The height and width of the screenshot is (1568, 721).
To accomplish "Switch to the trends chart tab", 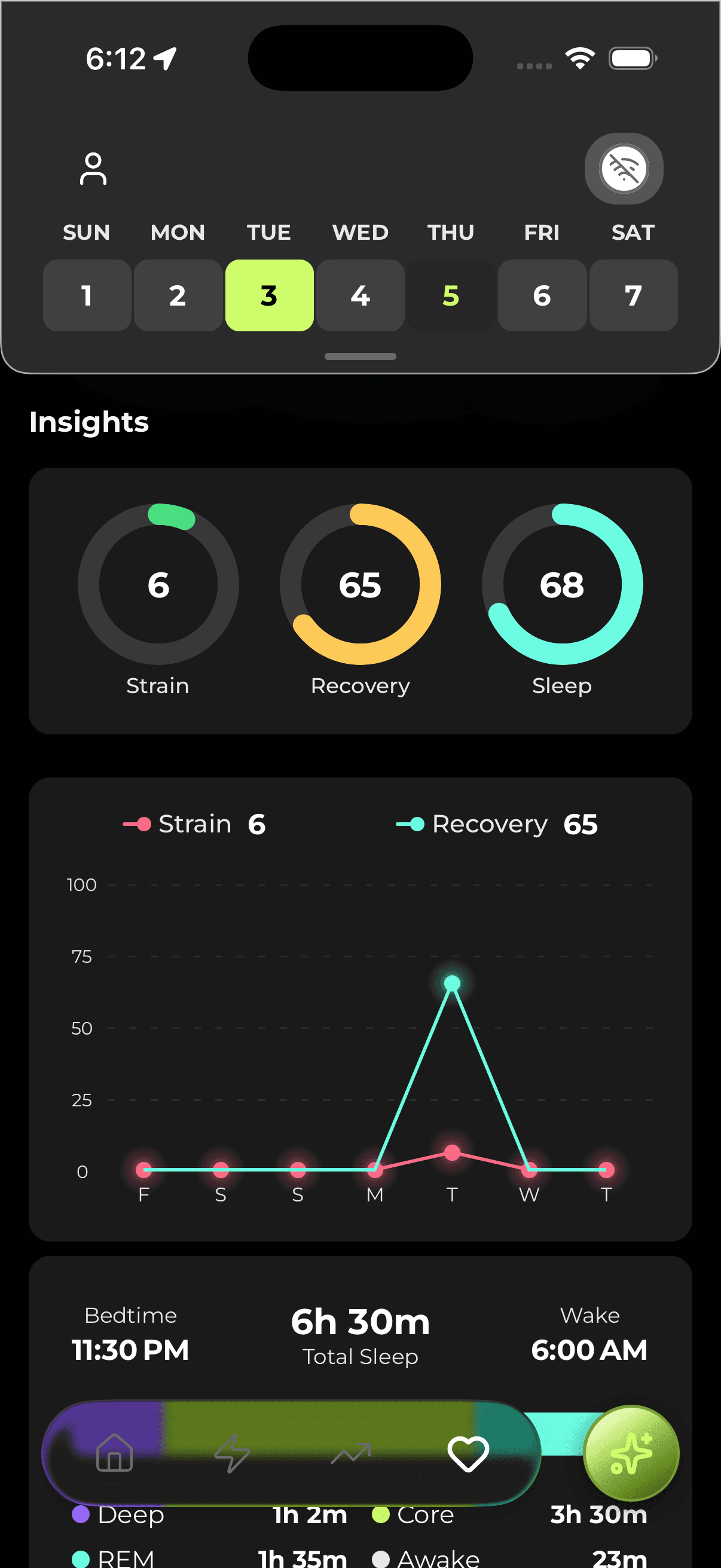I will click(350, 1453).
